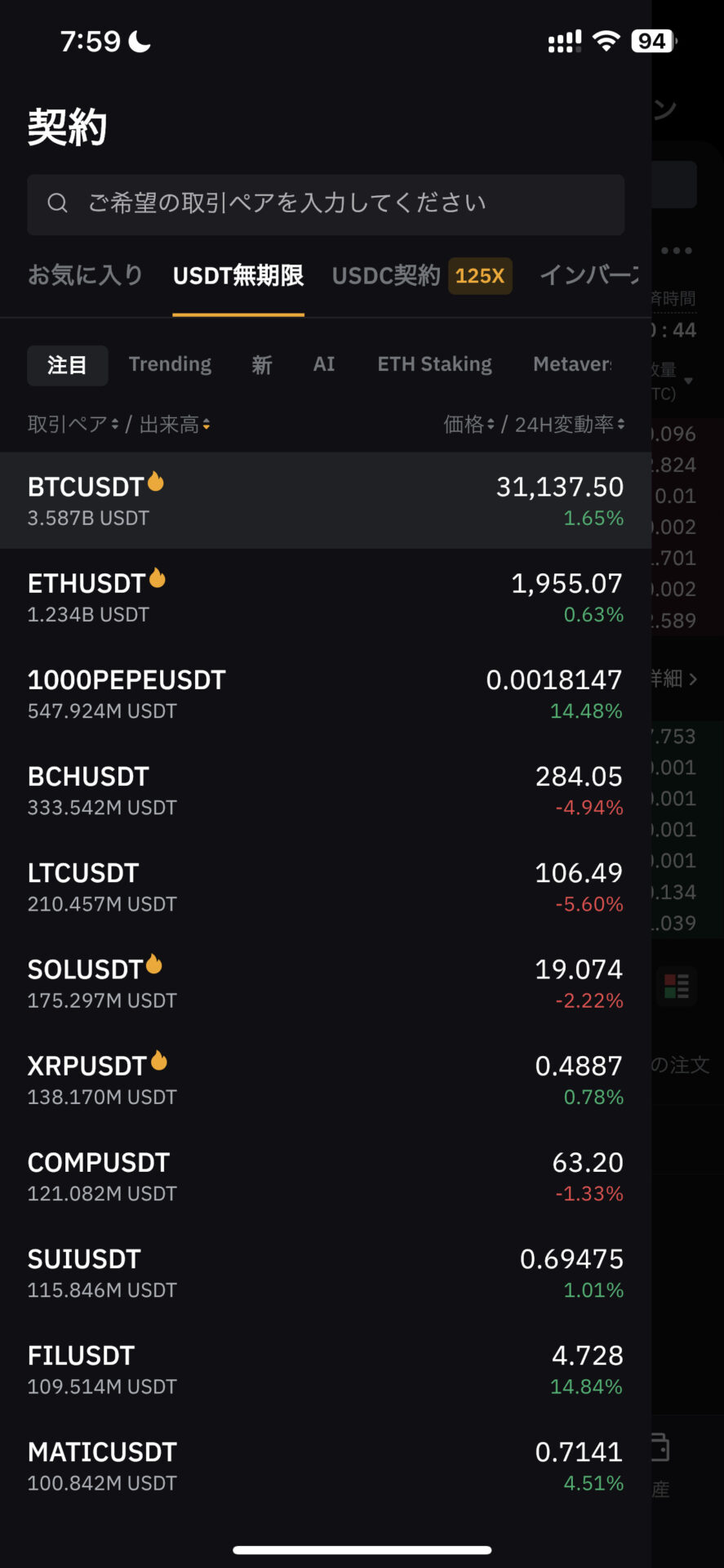The width and height of the screenshot is (724, 1568).
Task: Open the BTCUSDT contract
Action: pyautogui.click(x=326, y=500)
